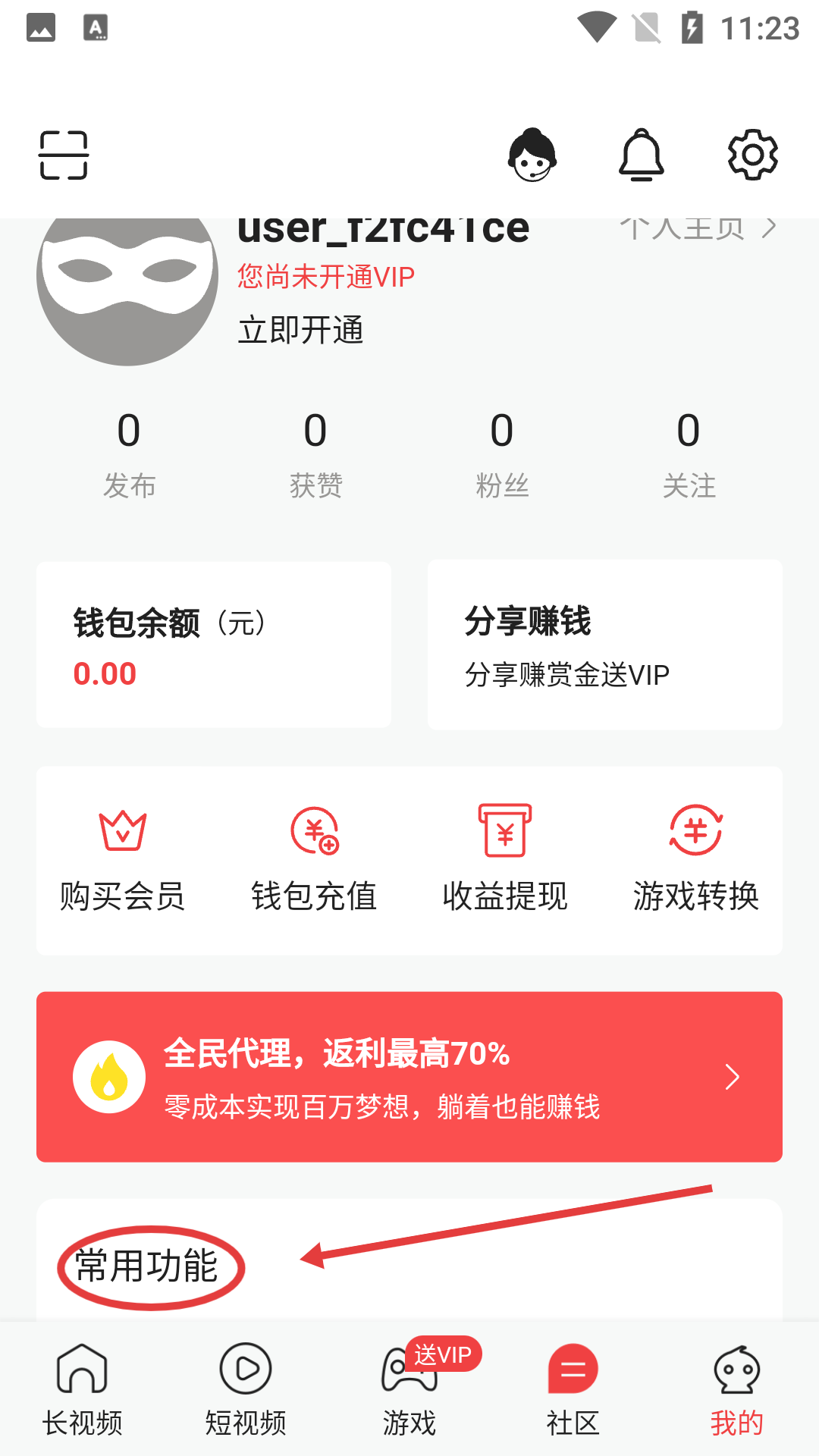View the 粉丝 followers count

pyautogui.click(x=500, y=455)
